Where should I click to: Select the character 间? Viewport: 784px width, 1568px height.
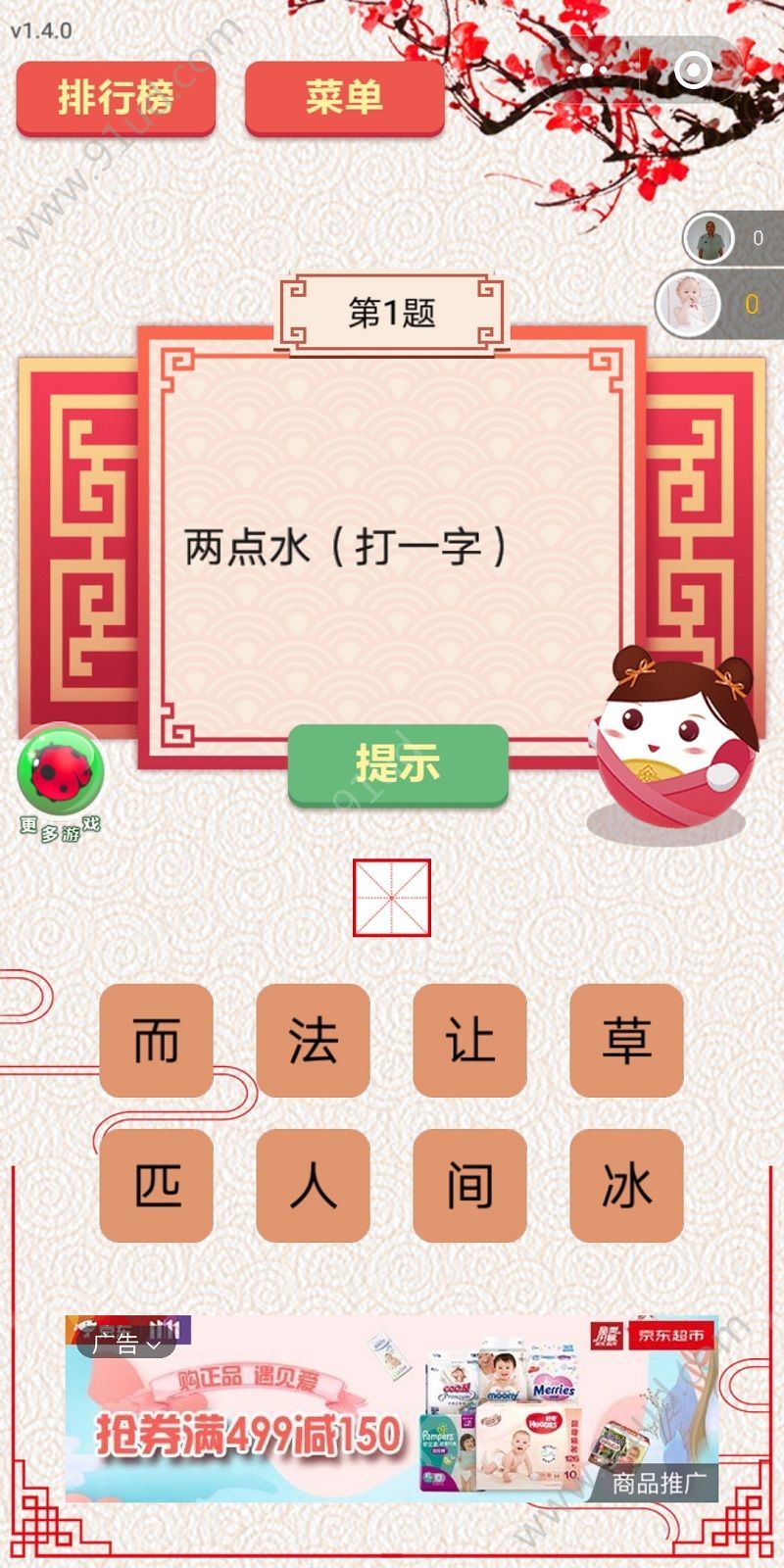click(x=469, y=1185)
